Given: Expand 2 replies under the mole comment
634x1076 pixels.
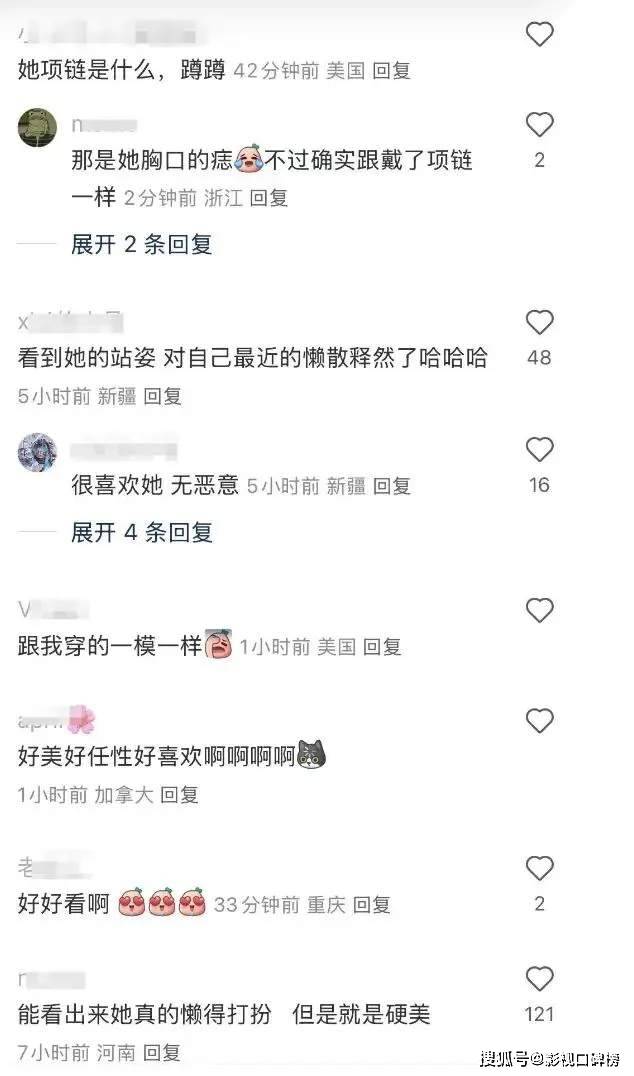Looking at the screenshot, I should (141, 244).
